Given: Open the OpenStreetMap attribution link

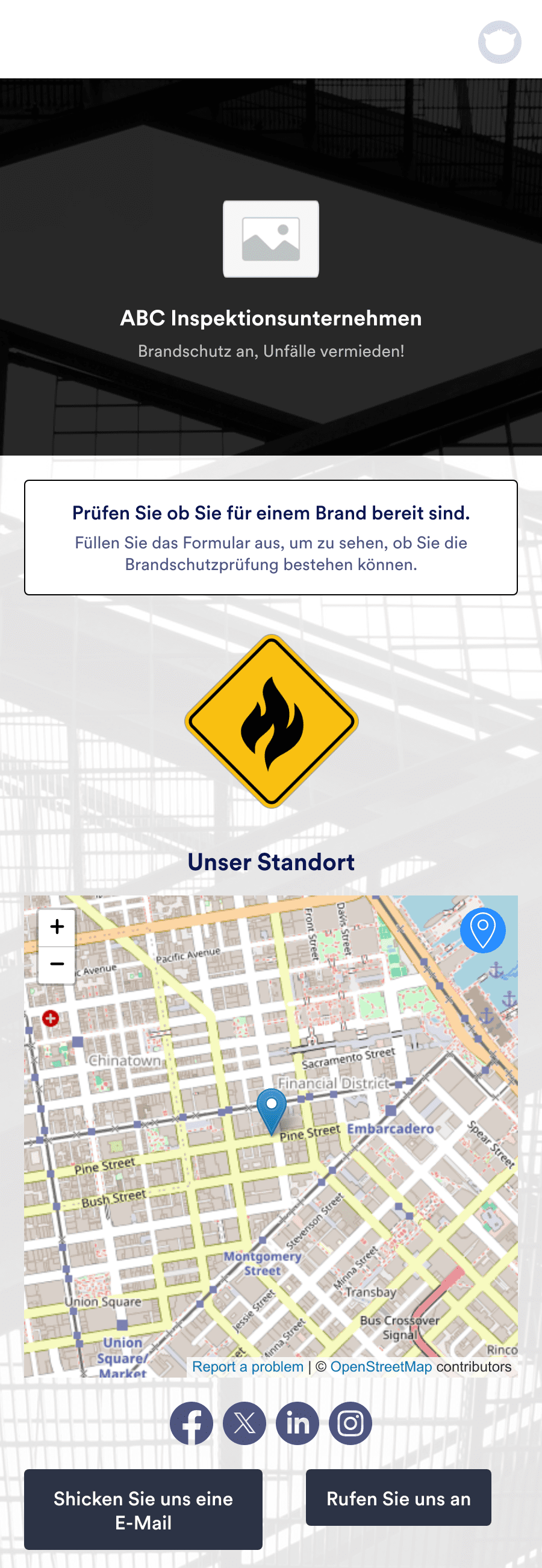Looking at the screenshot, I should [381, 1366].
